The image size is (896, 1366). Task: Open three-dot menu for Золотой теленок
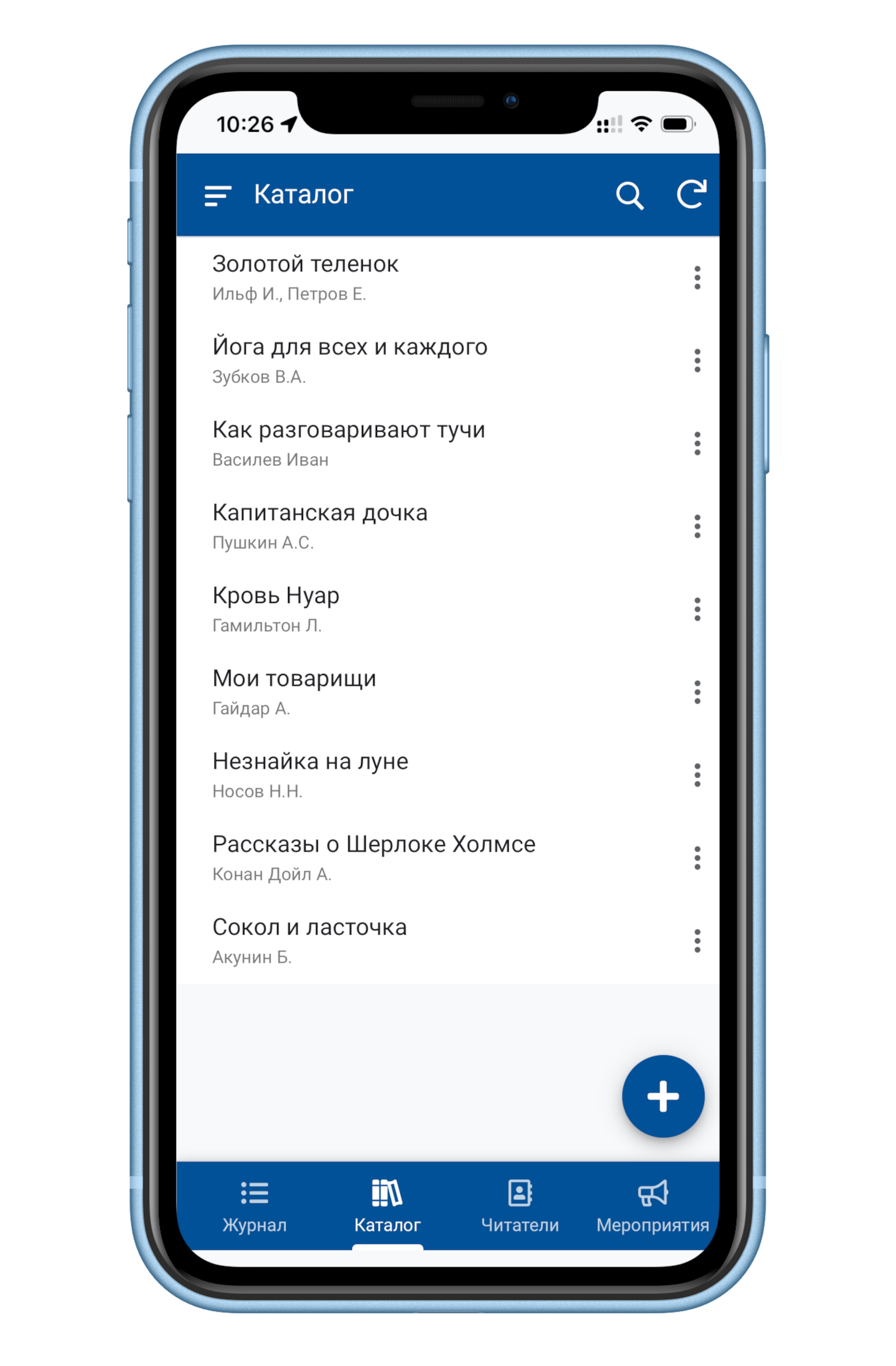pyautogui.click(x=697, y=278)
